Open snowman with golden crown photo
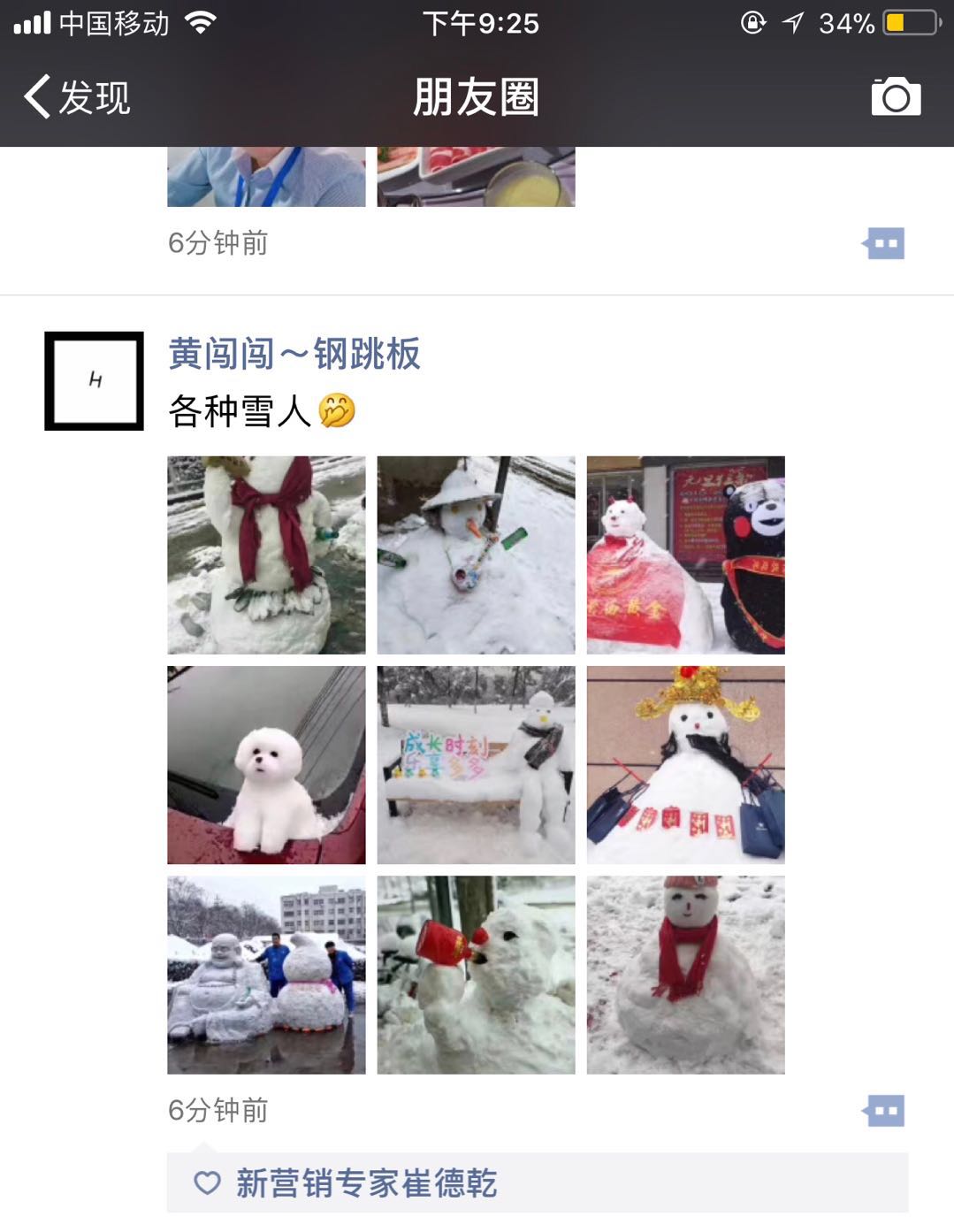The height and width of the screenshot is (1232, 954). point(685,765)
